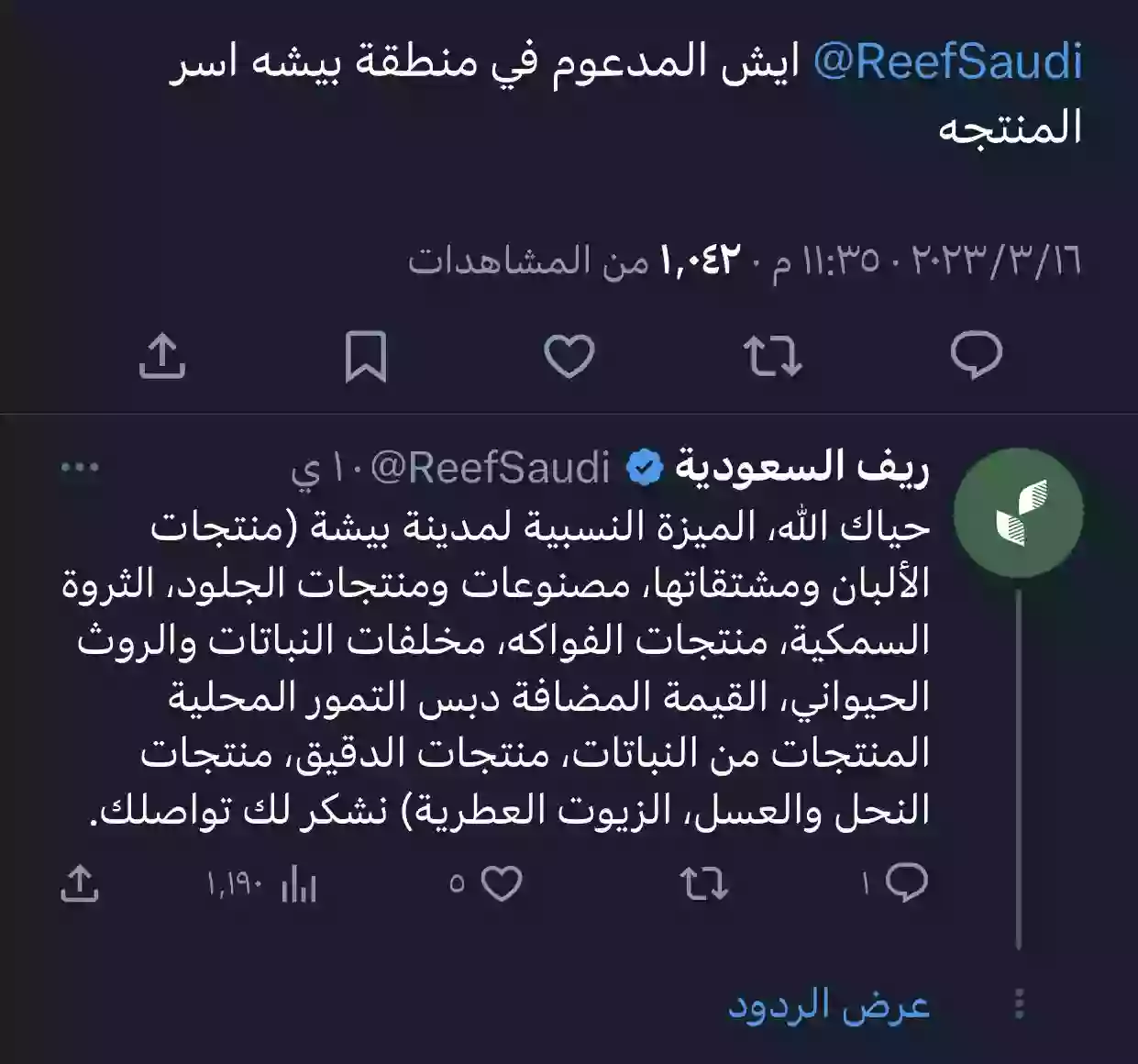This screenshot has width=1138, height=1064.
Task: Open ريف السعودية profile avatar
Action: pyautogui.click(x=1018, y=513)
